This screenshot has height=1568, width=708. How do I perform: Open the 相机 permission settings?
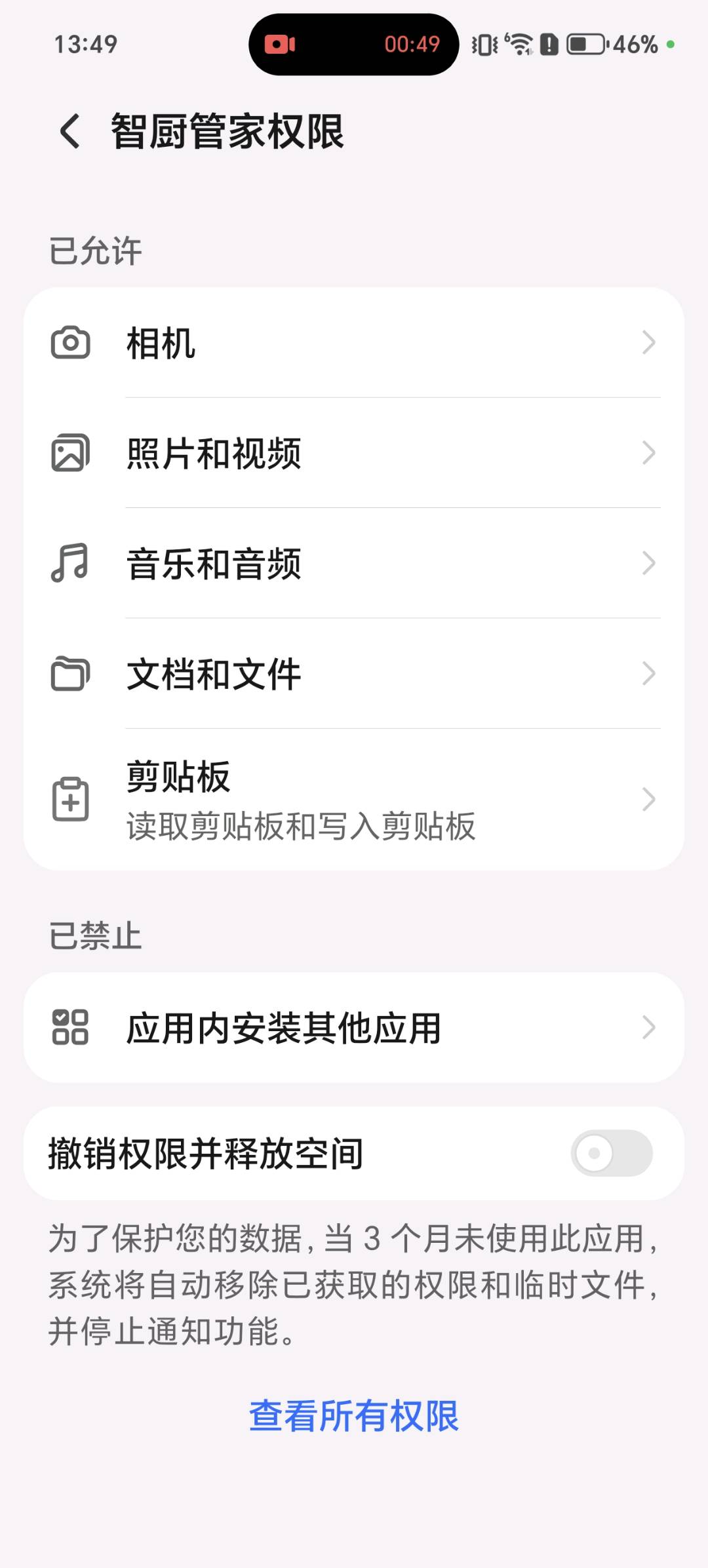[354, 343]
